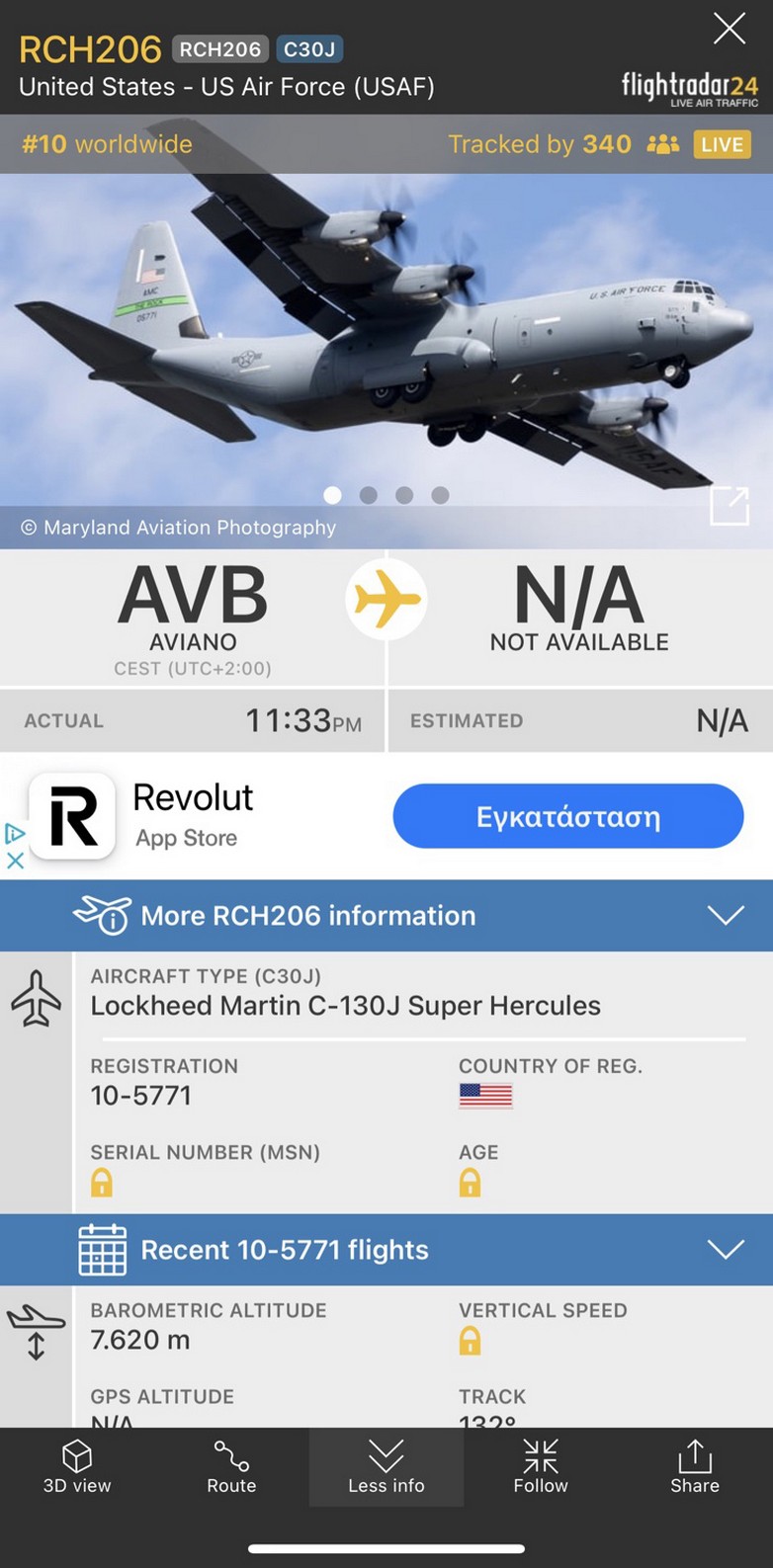Screen dimensions: 773x1568
Task: Unlock the aircraft Age field
Action: pos(470,1183)
